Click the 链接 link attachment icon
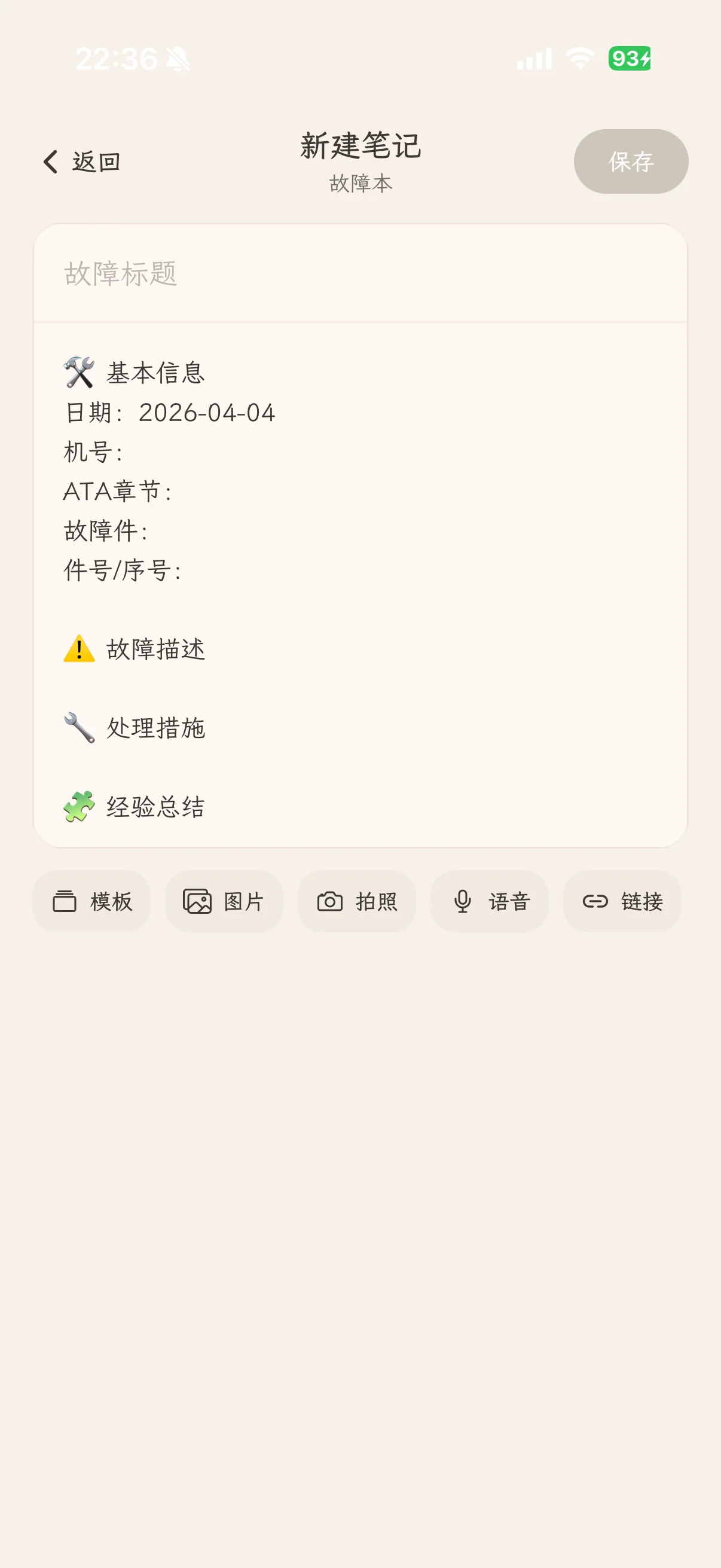The height and width of the screenshot is (1568, 721). pos(595,901)
